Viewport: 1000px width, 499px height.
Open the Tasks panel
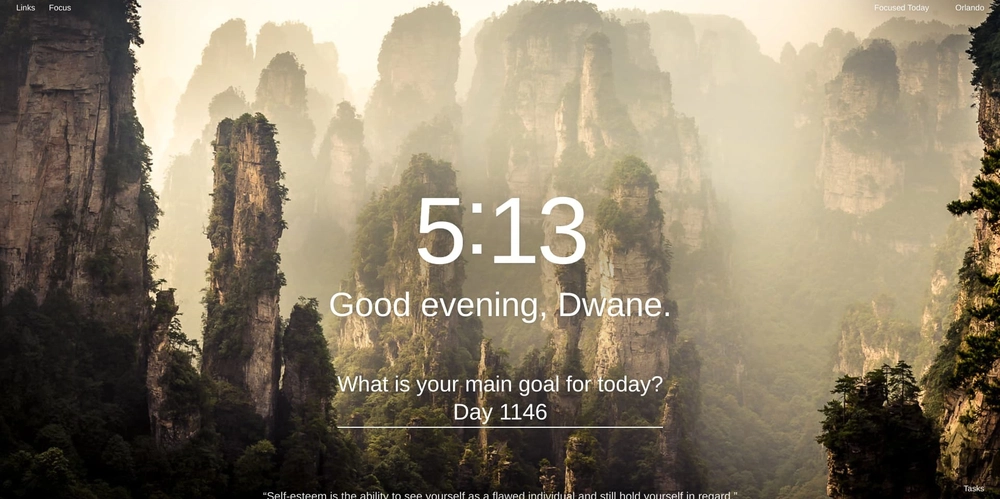(973, 488)
